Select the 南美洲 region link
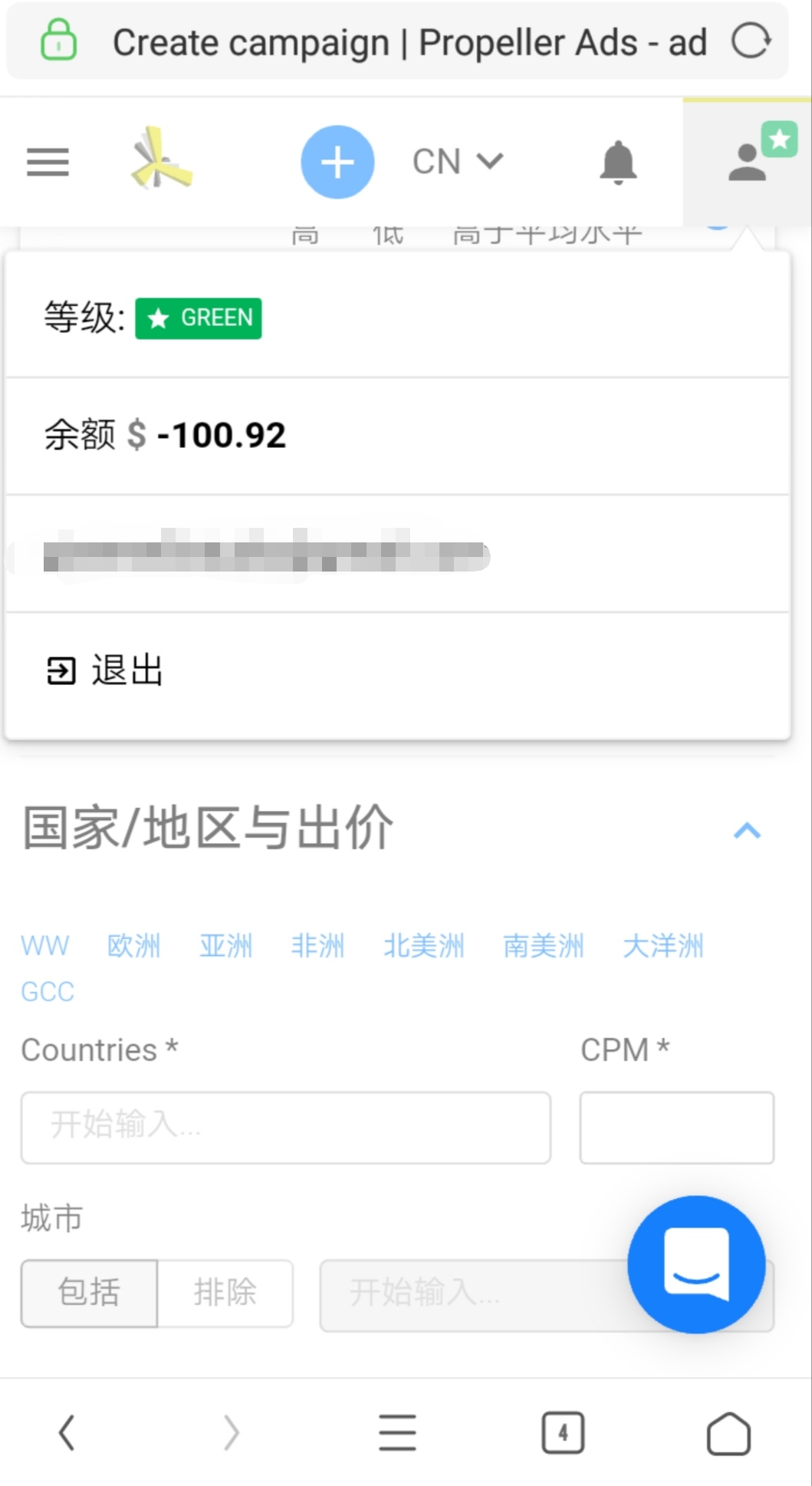The width and height of the screenshot is (812, 1486). tap(544, 946)
